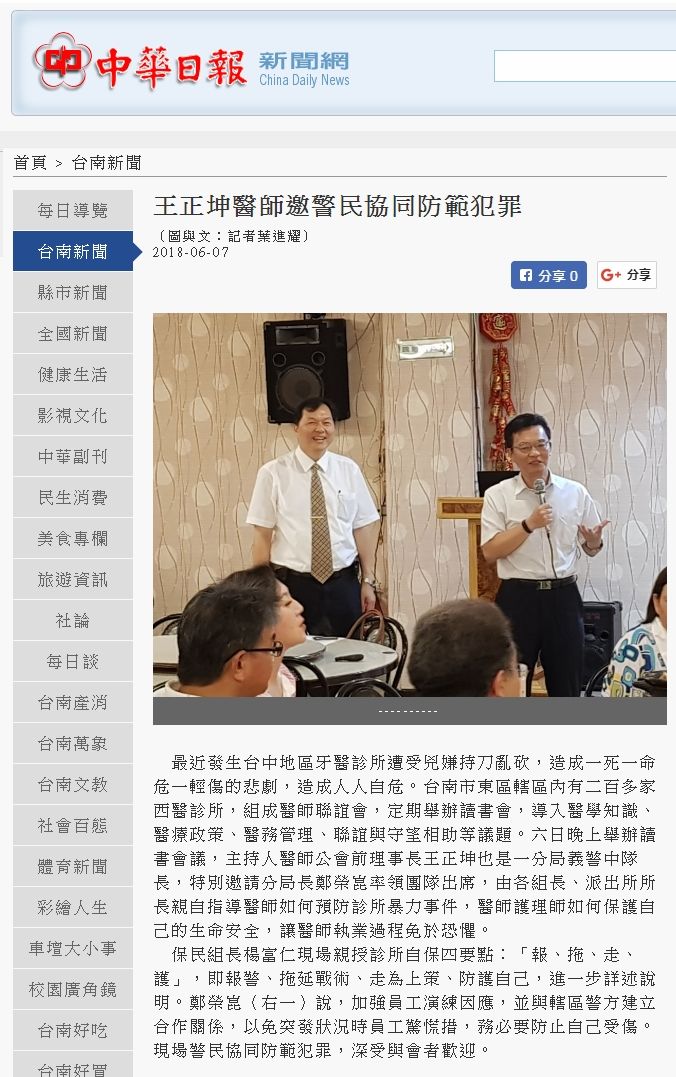Go to 首頁 in the breadcrumb
This screenshot has width=676, height=1077.
point(30,162)
